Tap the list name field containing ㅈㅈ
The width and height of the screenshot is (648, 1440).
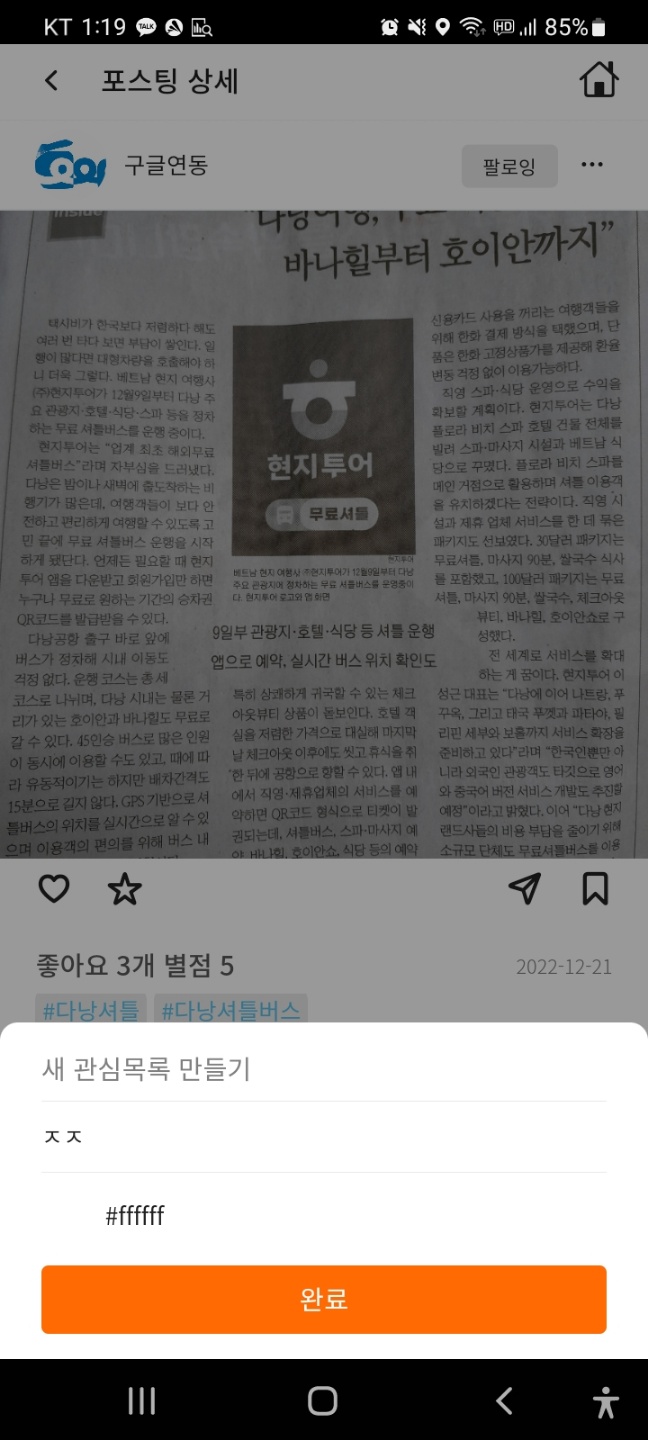323,1137
